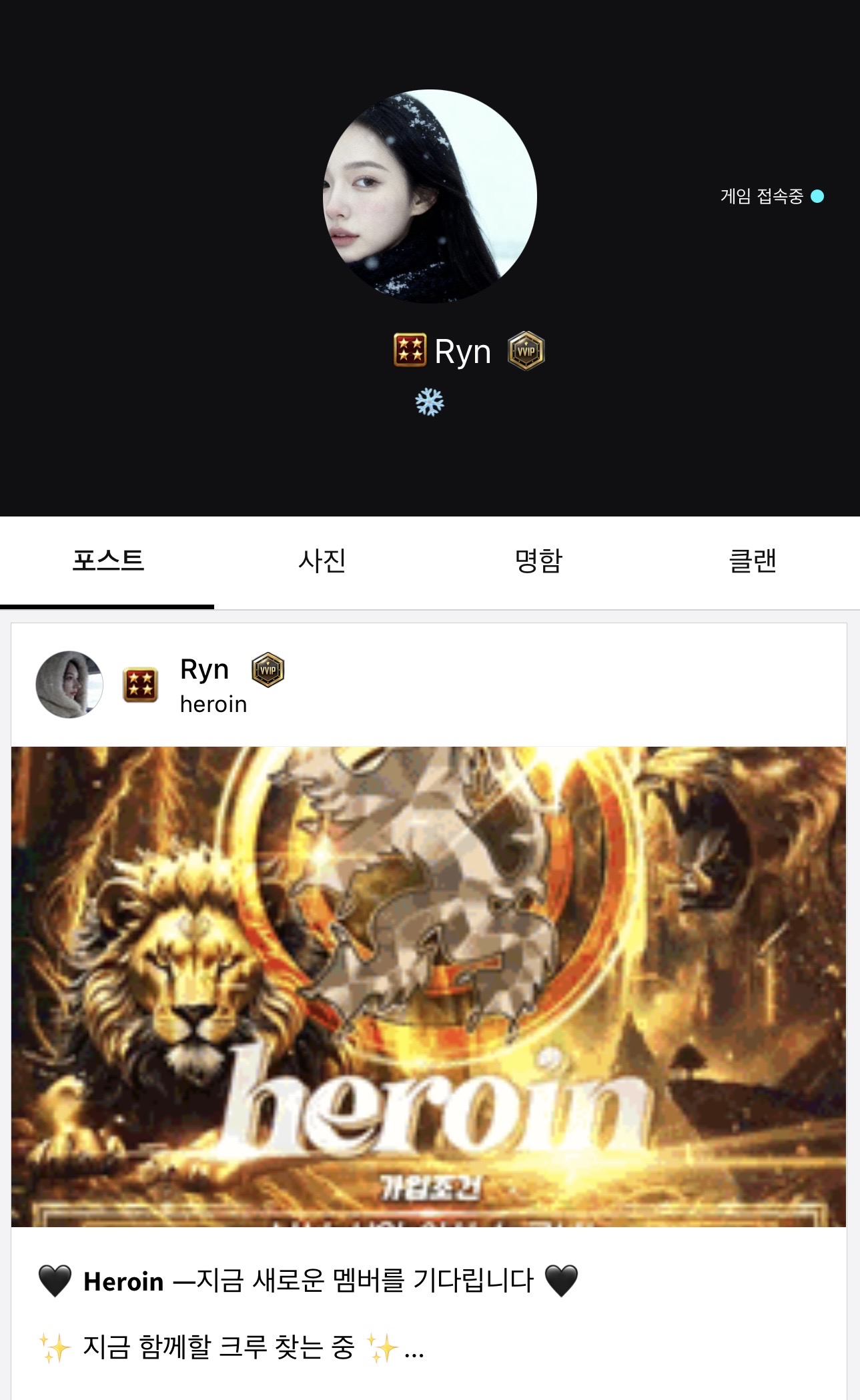
Task: Open the heroin post banner image
Action: tap(428, 986)
